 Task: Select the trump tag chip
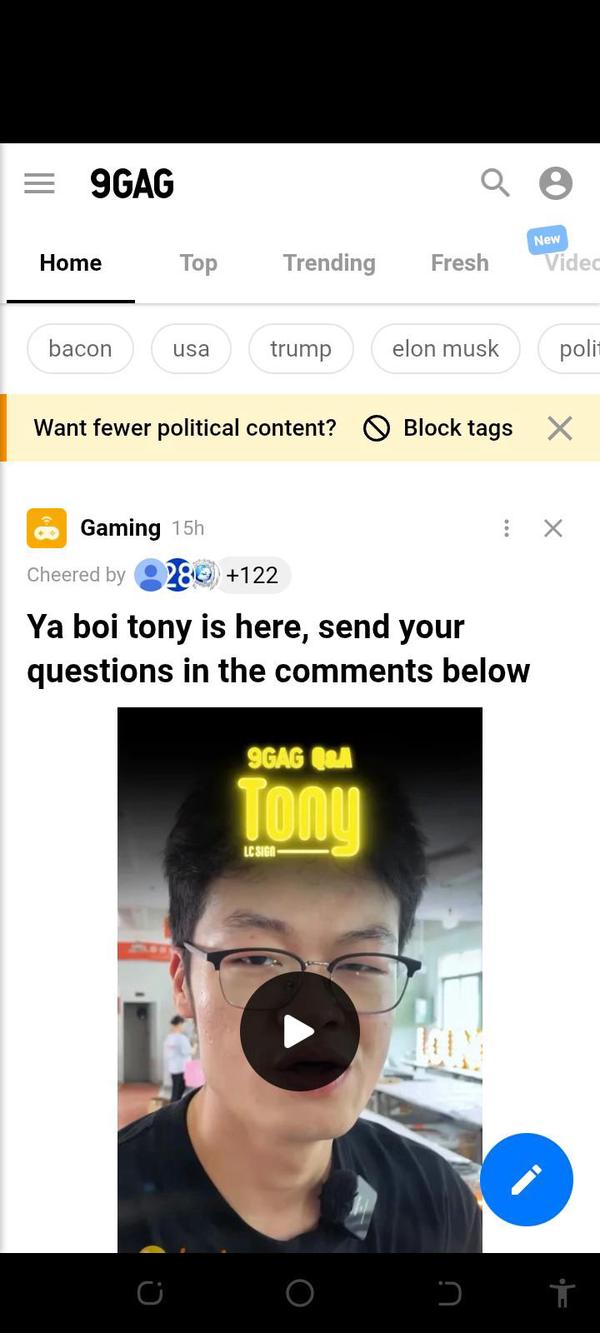(x=300, y=349)
